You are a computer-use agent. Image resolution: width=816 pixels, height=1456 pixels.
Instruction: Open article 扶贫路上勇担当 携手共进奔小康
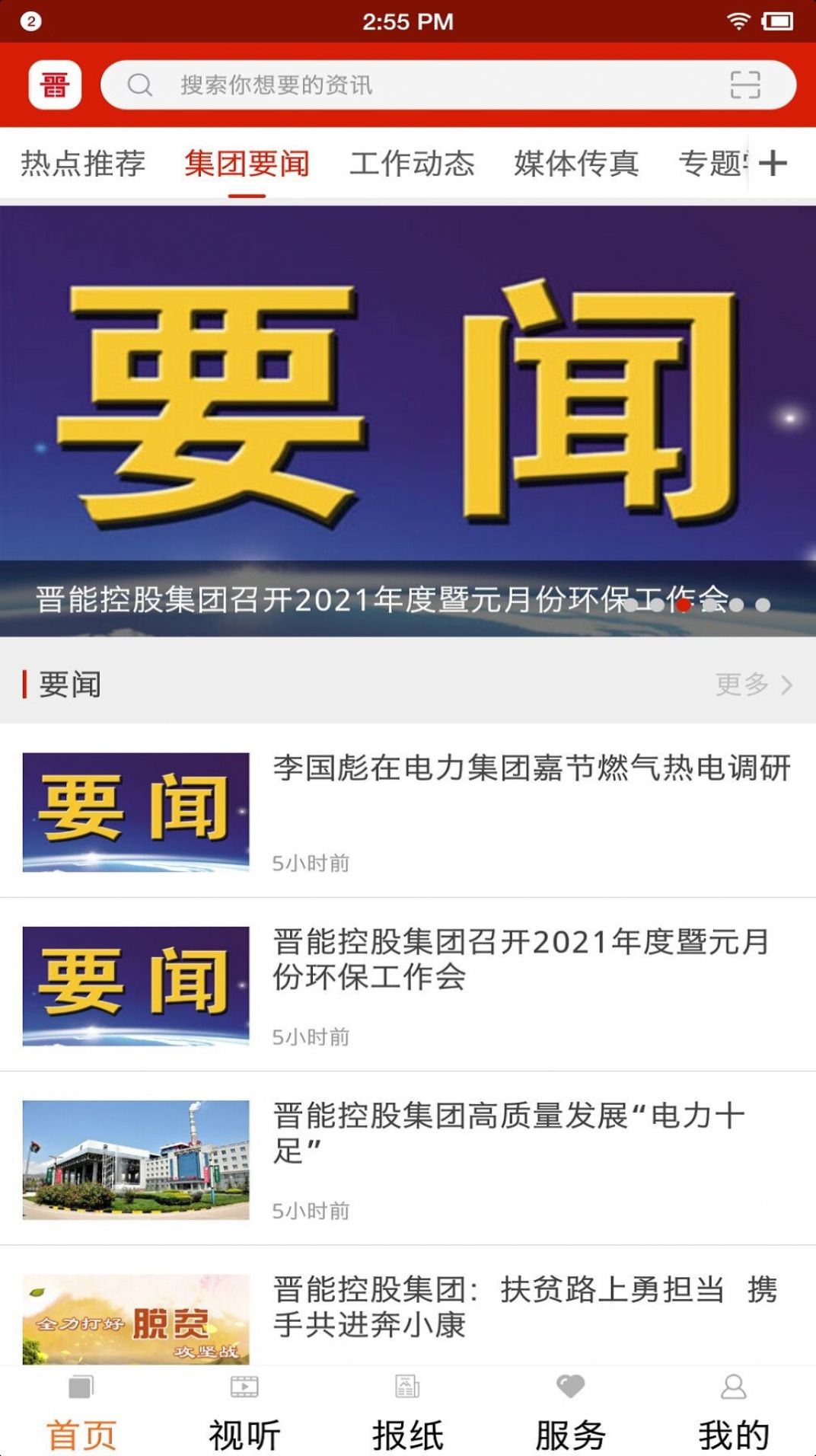pos(524,1307)
